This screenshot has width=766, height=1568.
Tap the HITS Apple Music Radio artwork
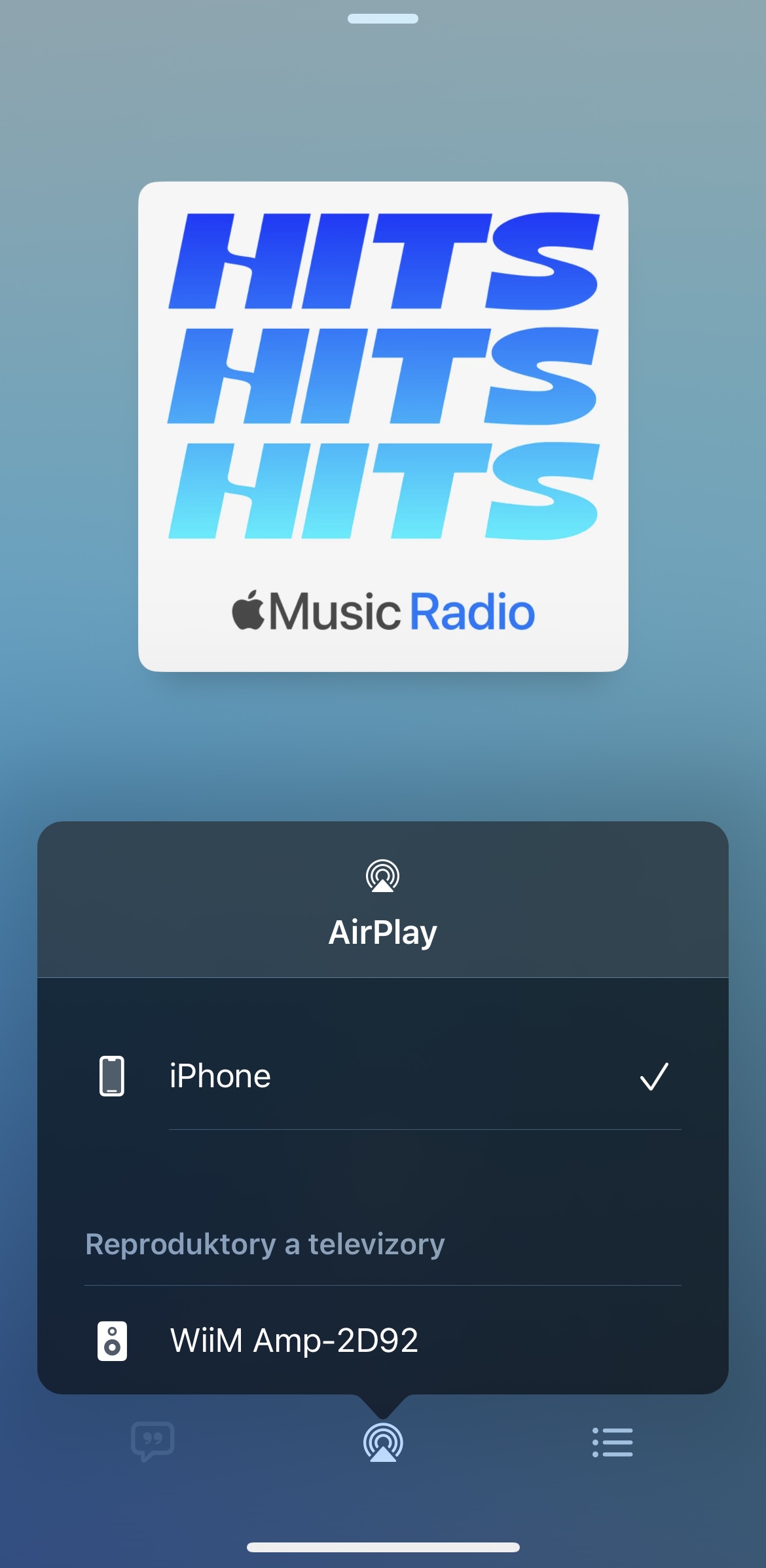point(382,426)
